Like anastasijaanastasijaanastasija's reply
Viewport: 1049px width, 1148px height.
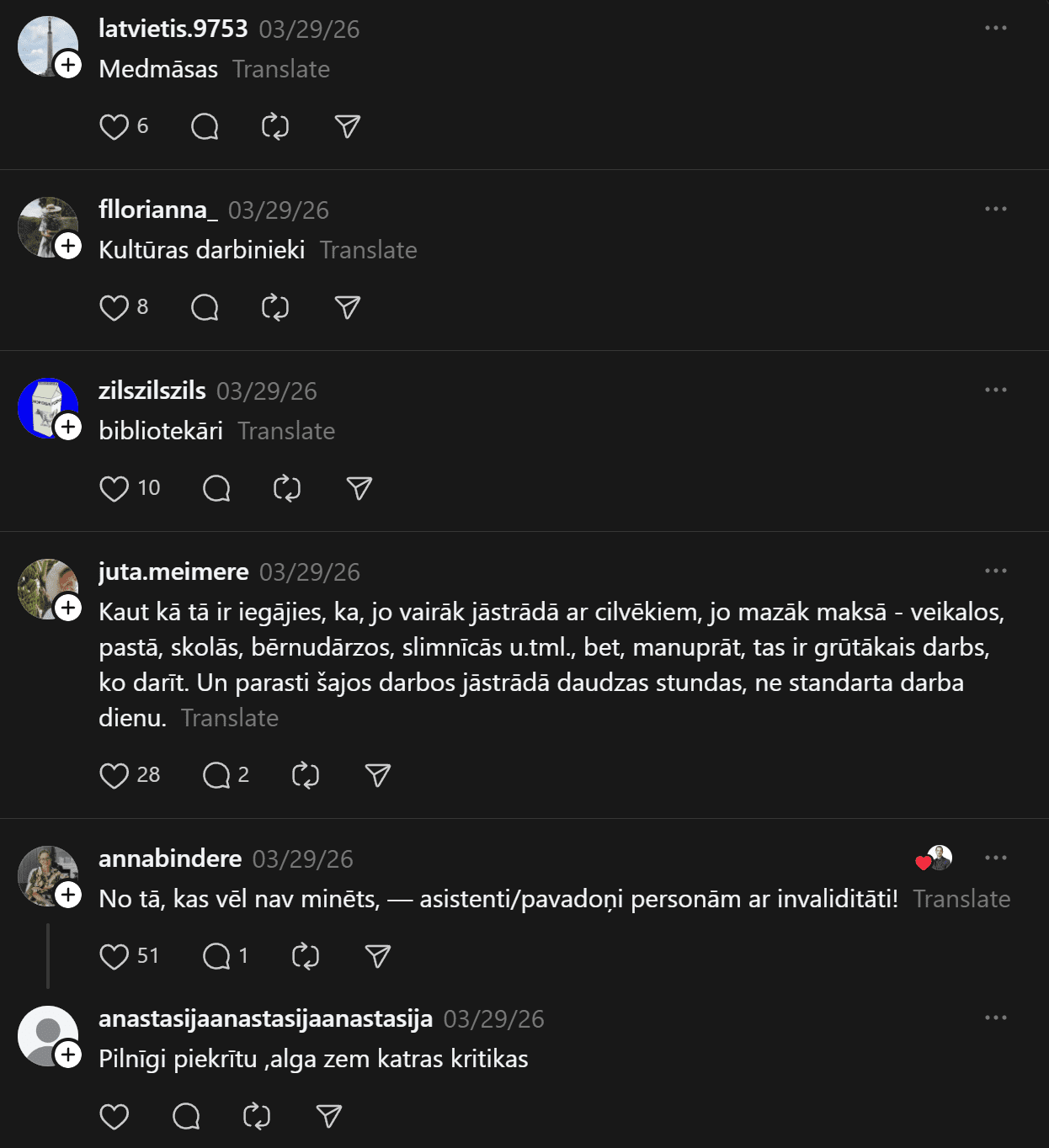pos(114,1116)
